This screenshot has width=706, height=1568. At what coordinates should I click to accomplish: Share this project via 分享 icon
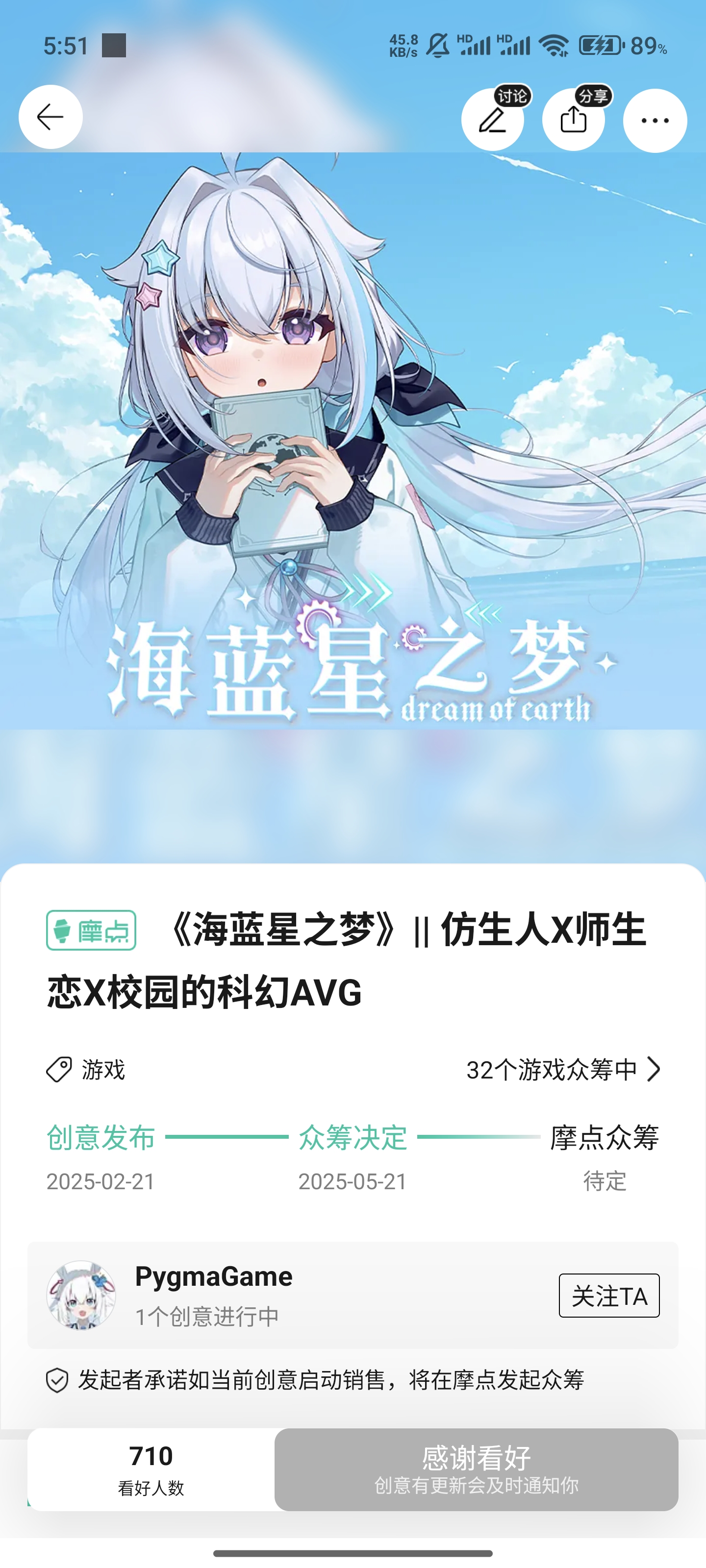(573, 120)
